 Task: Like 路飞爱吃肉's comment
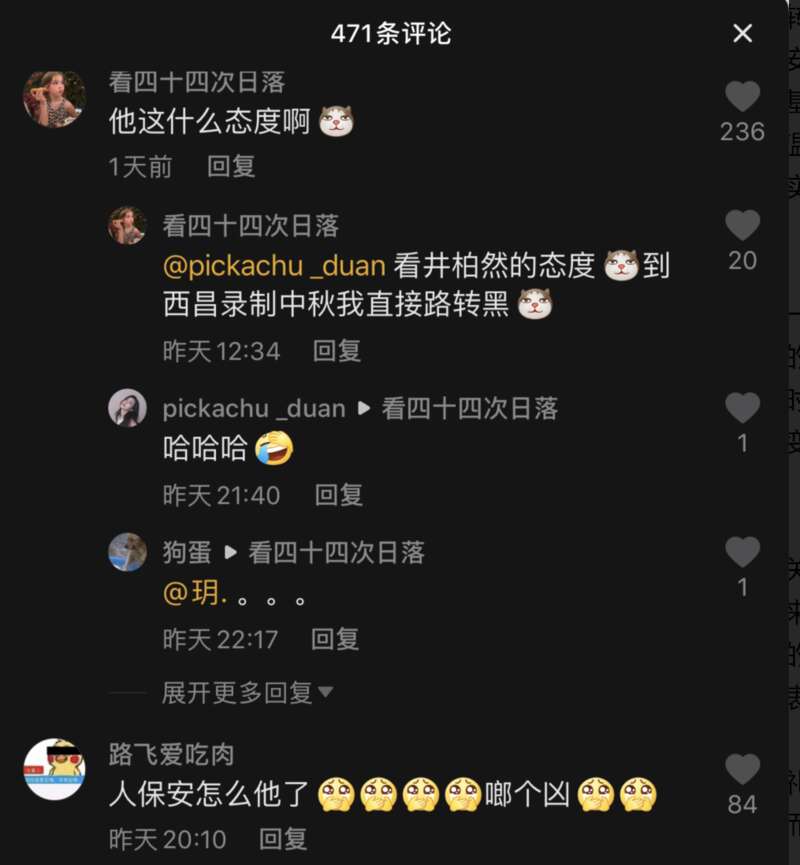(x=742, y=770)
